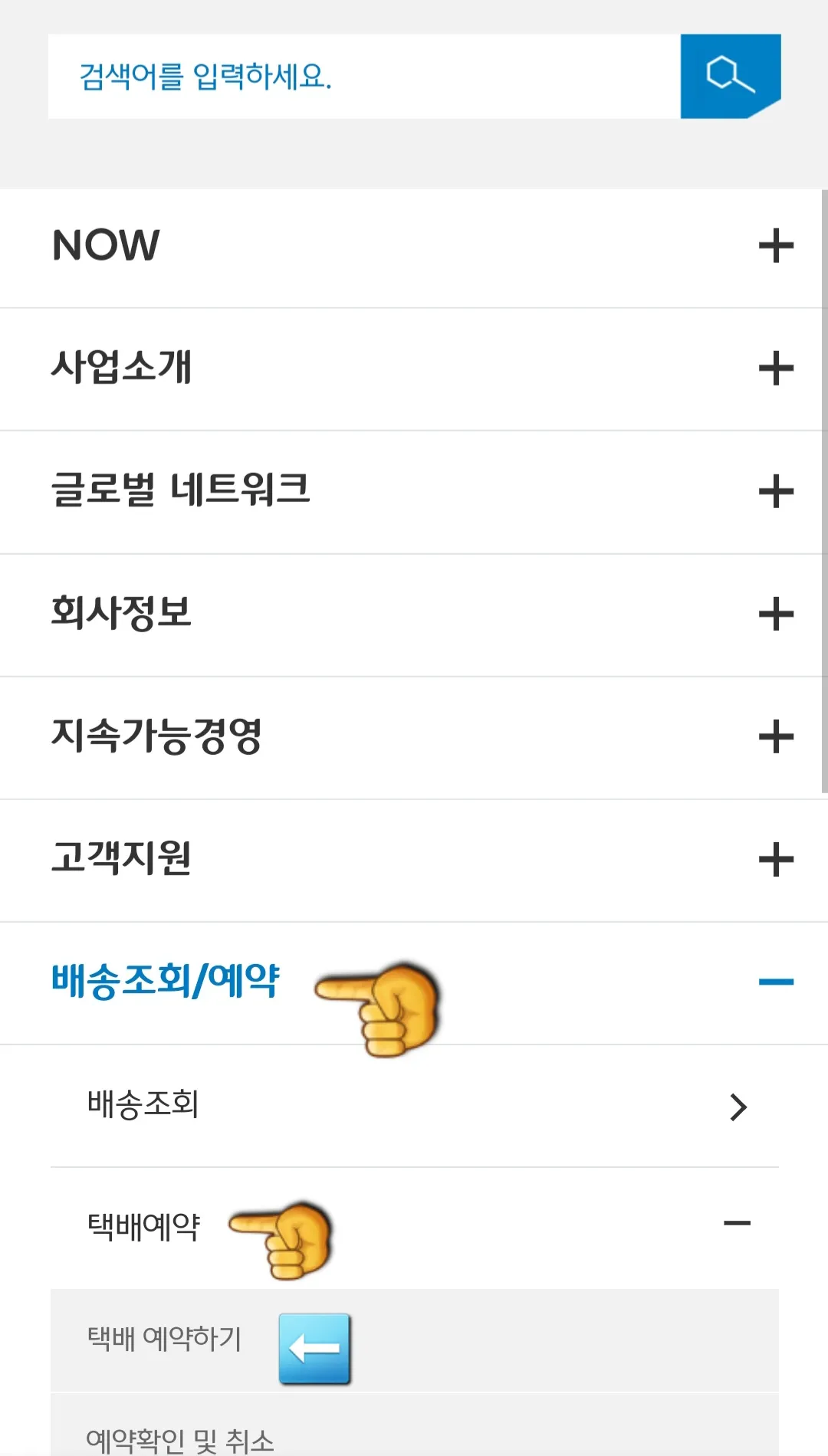Click the search text input field
Screen dimensions: 828x1456
point(360,75)
